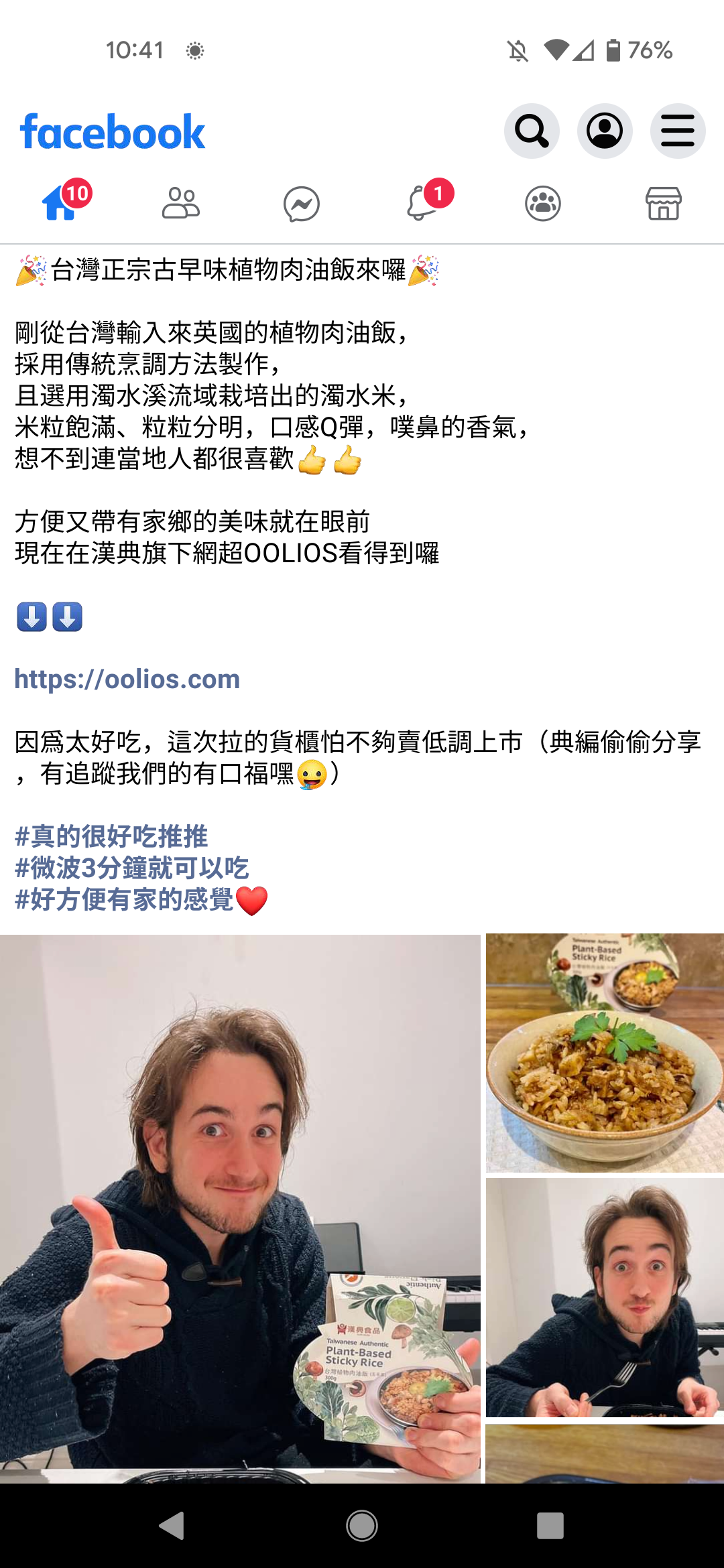This screenshot has height=1568, width=724.
Task: Open the photo of man eating with fork
Action: pos(605,1297)
